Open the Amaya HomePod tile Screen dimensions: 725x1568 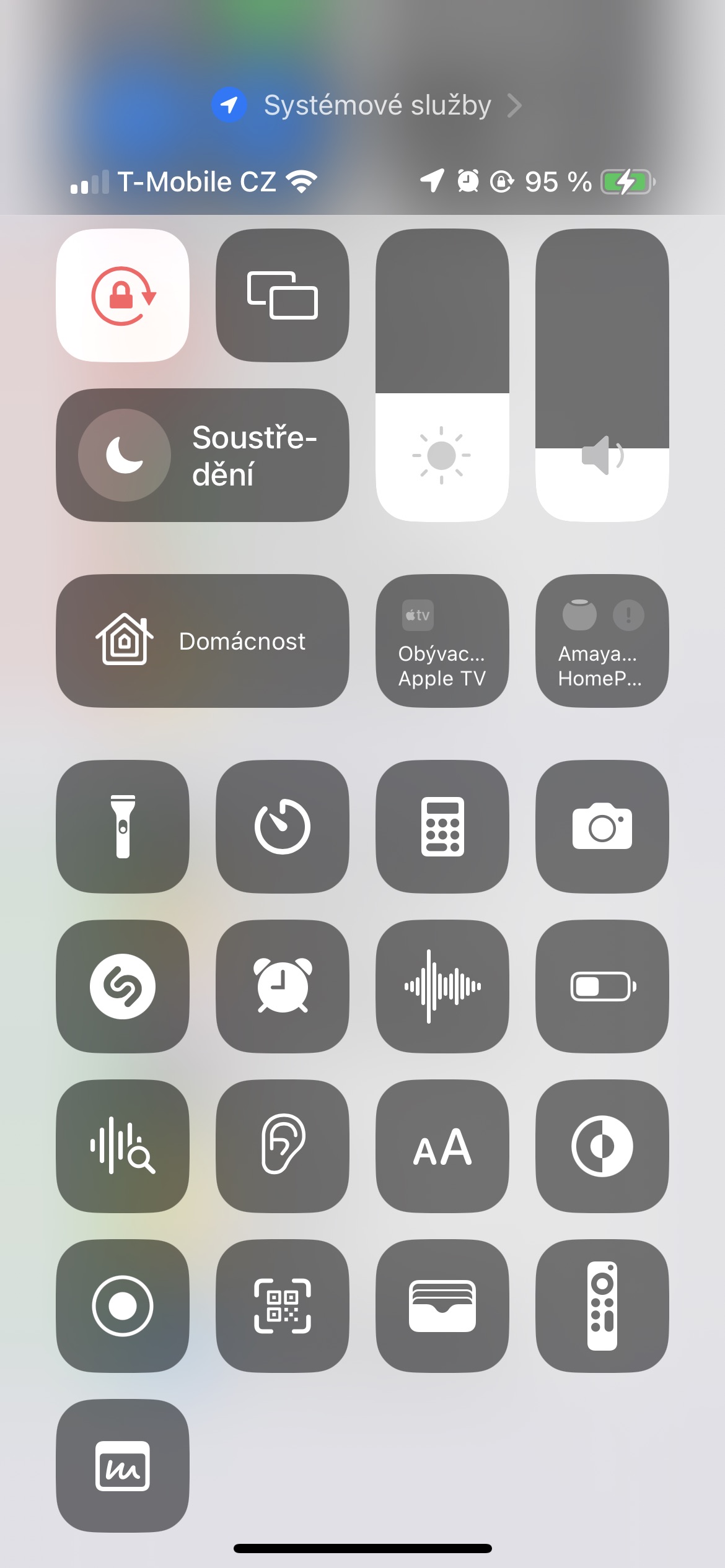602,641
